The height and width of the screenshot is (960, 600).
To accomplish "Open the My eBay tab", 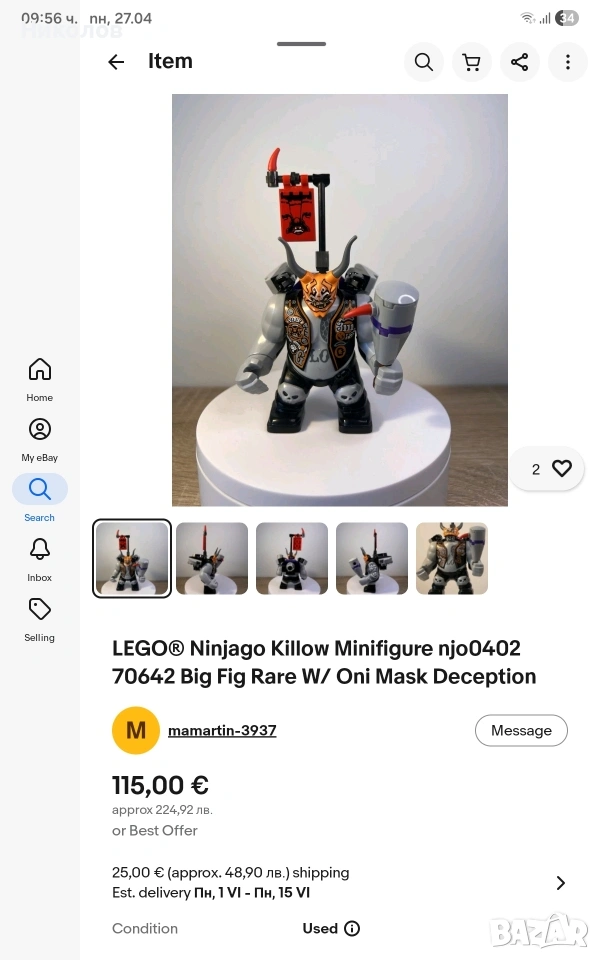I will [x=40, y=440].
